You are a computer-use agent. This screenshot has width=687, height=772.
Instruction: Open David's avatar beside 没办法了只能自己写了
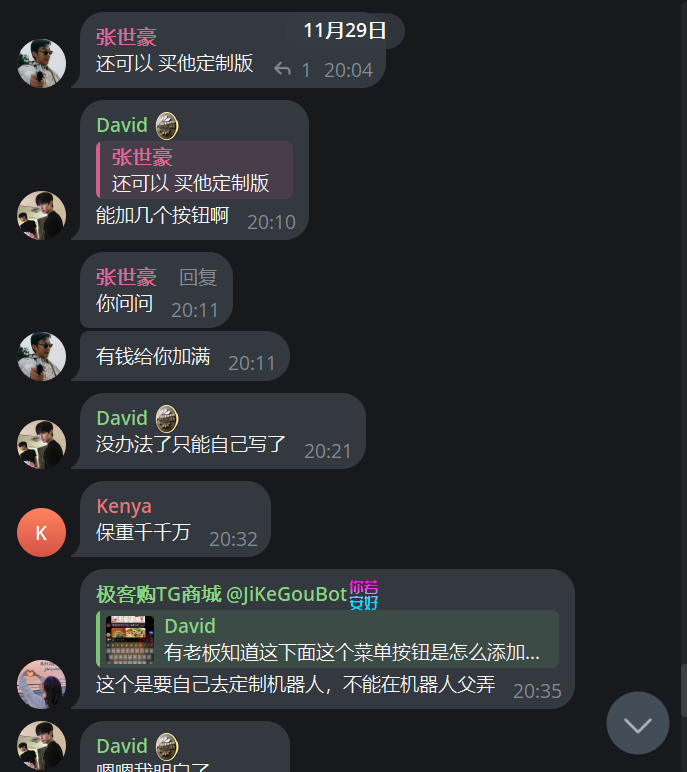pyautogui.click(x=42, y=444)
